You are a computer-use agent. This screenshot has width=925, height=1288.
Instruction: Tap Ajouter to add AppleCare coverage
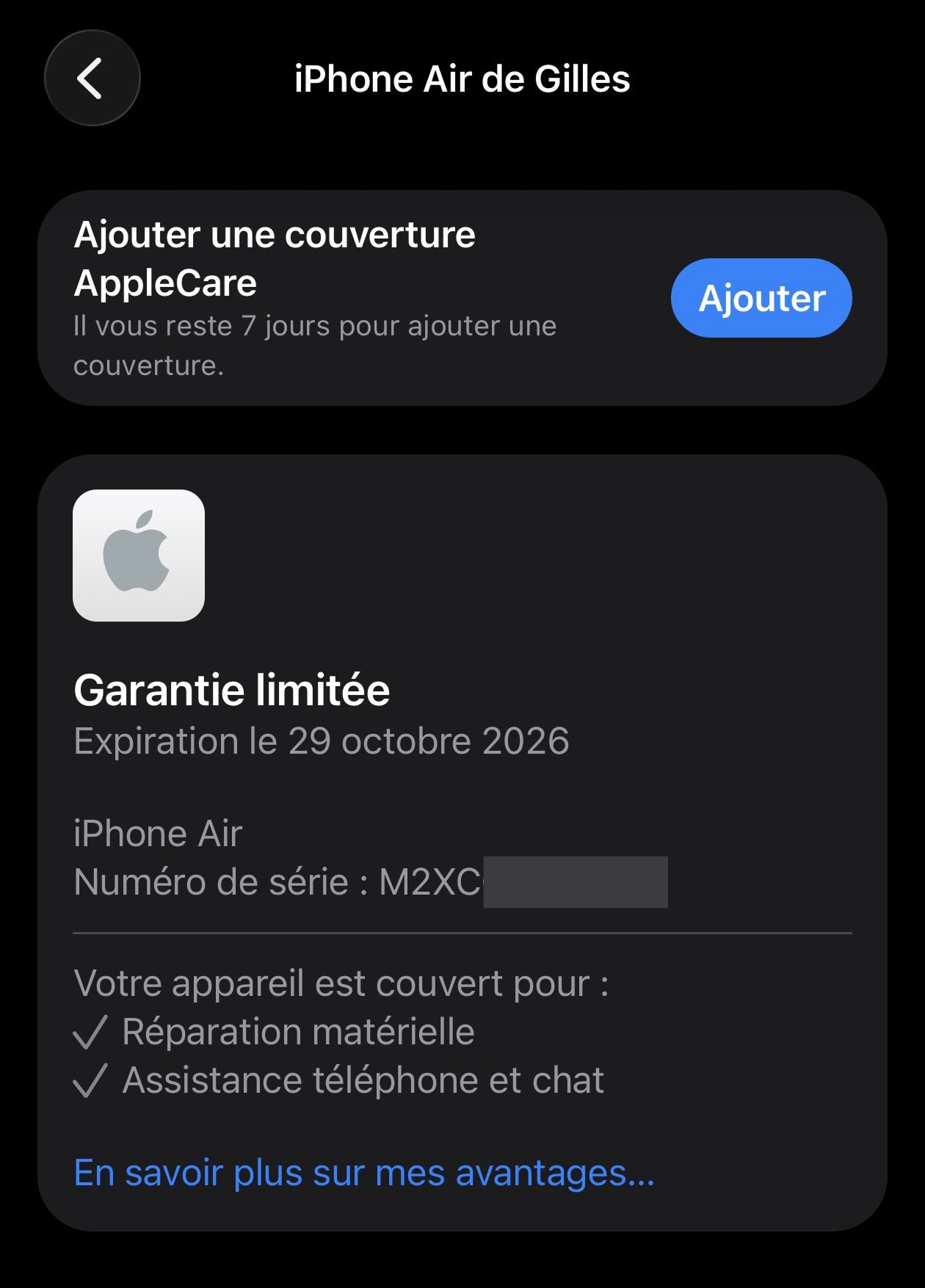[761, 298]
